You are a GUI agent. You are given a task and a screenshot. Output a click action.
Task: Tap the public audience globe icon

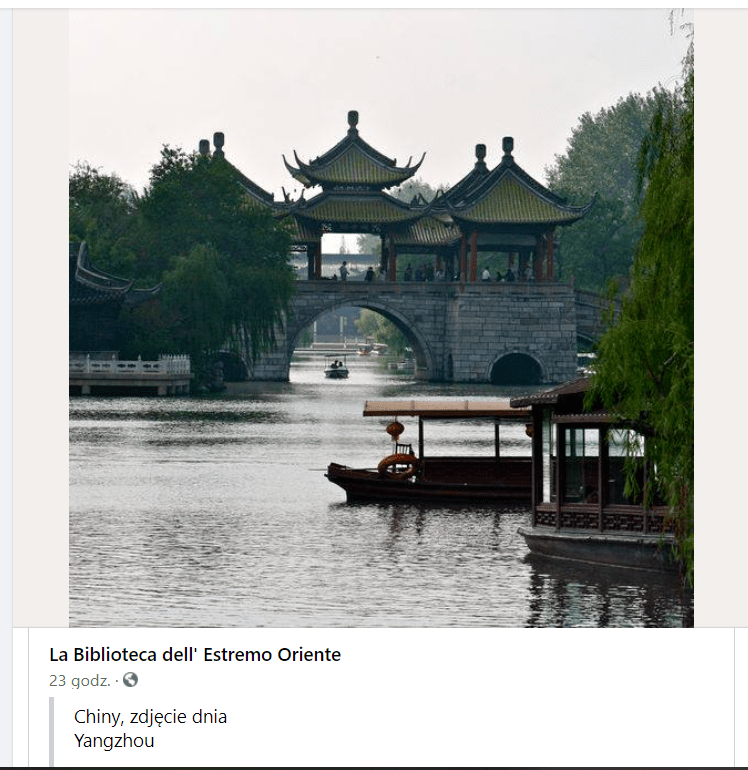(130, 680)
